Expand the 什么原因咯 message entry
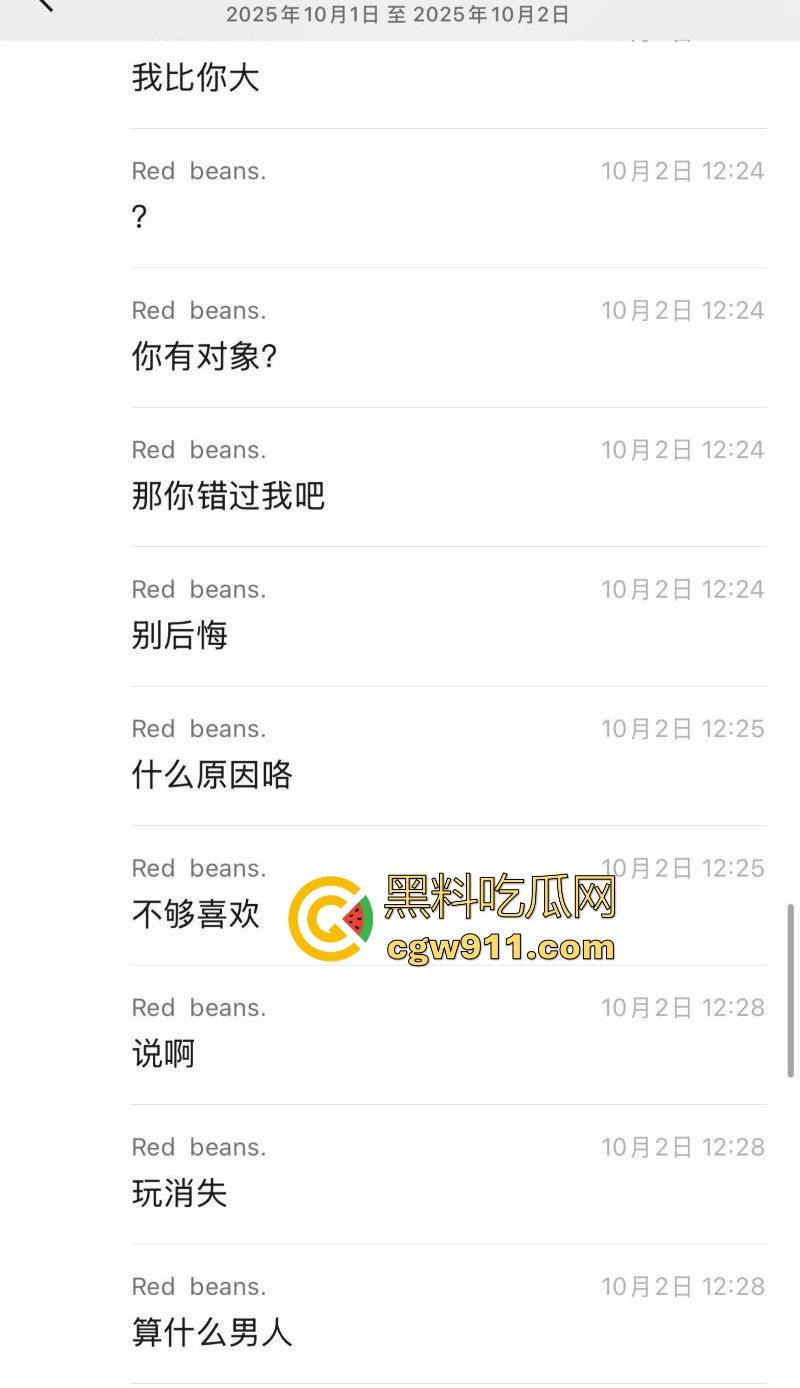The height and width of the screenshot is (1388, 800). (212, 775)
